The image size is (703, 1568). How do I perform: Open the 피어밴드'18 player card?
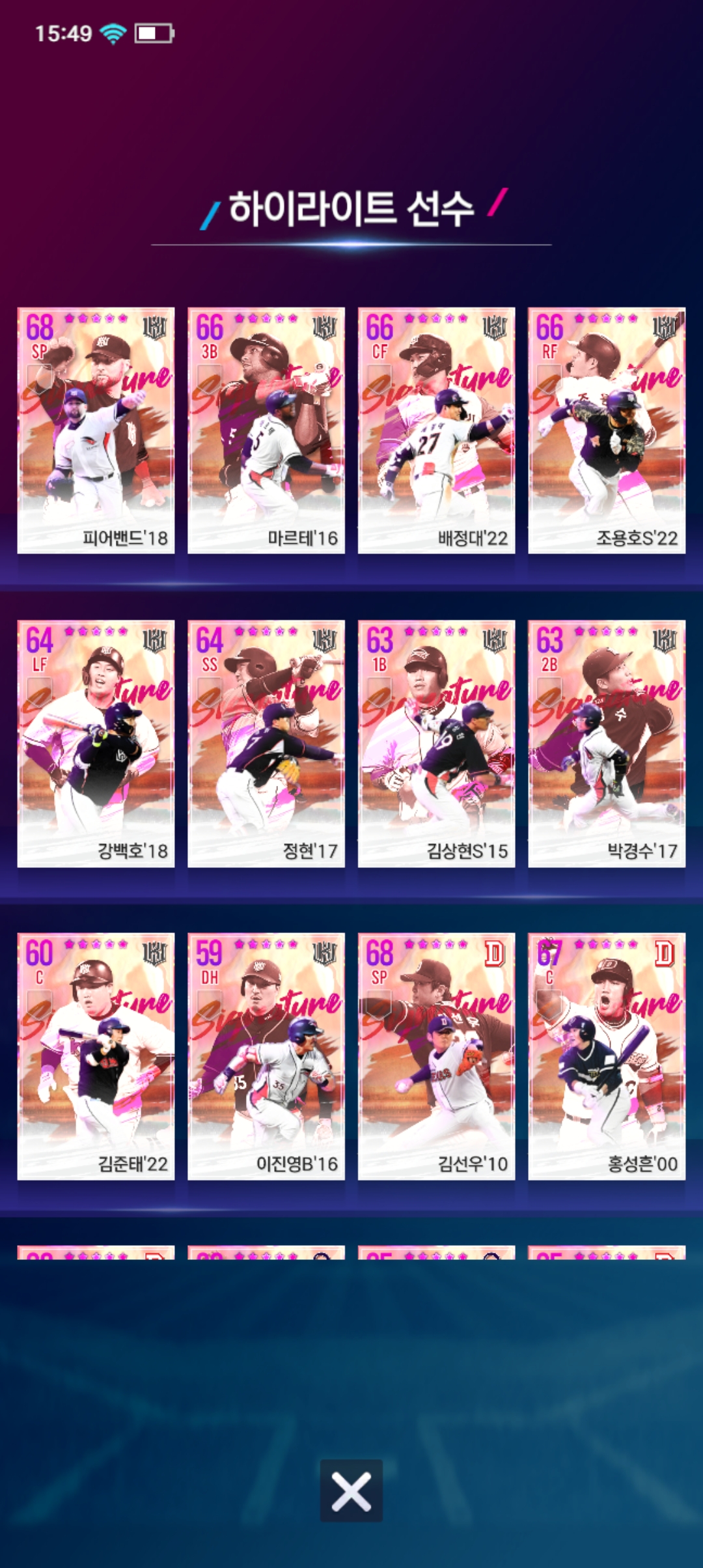pos(96,430)
